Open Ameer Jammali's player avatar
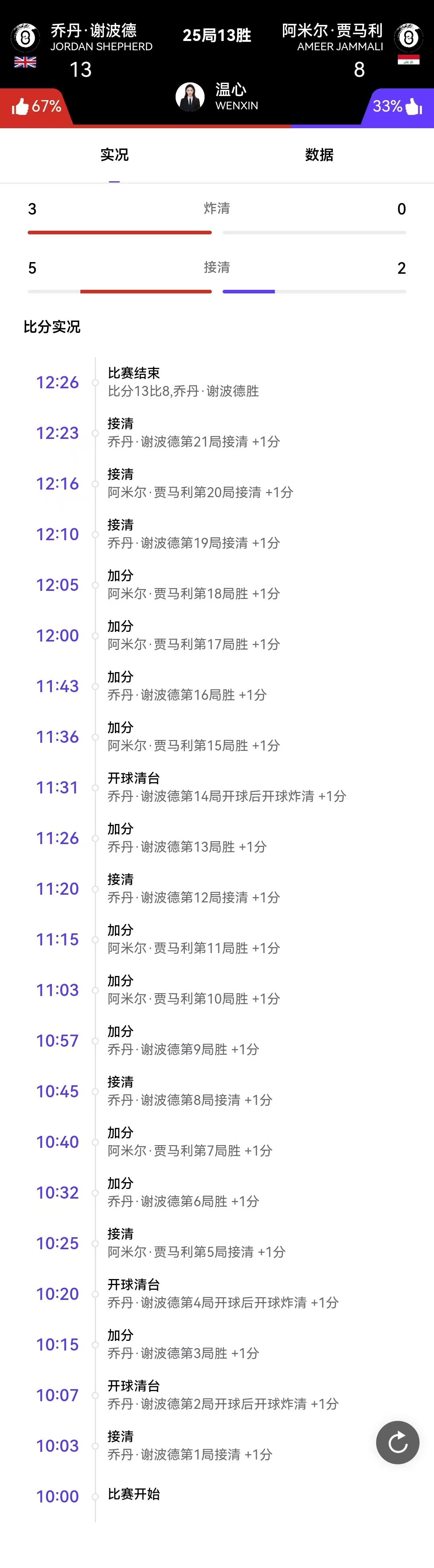 408,38
